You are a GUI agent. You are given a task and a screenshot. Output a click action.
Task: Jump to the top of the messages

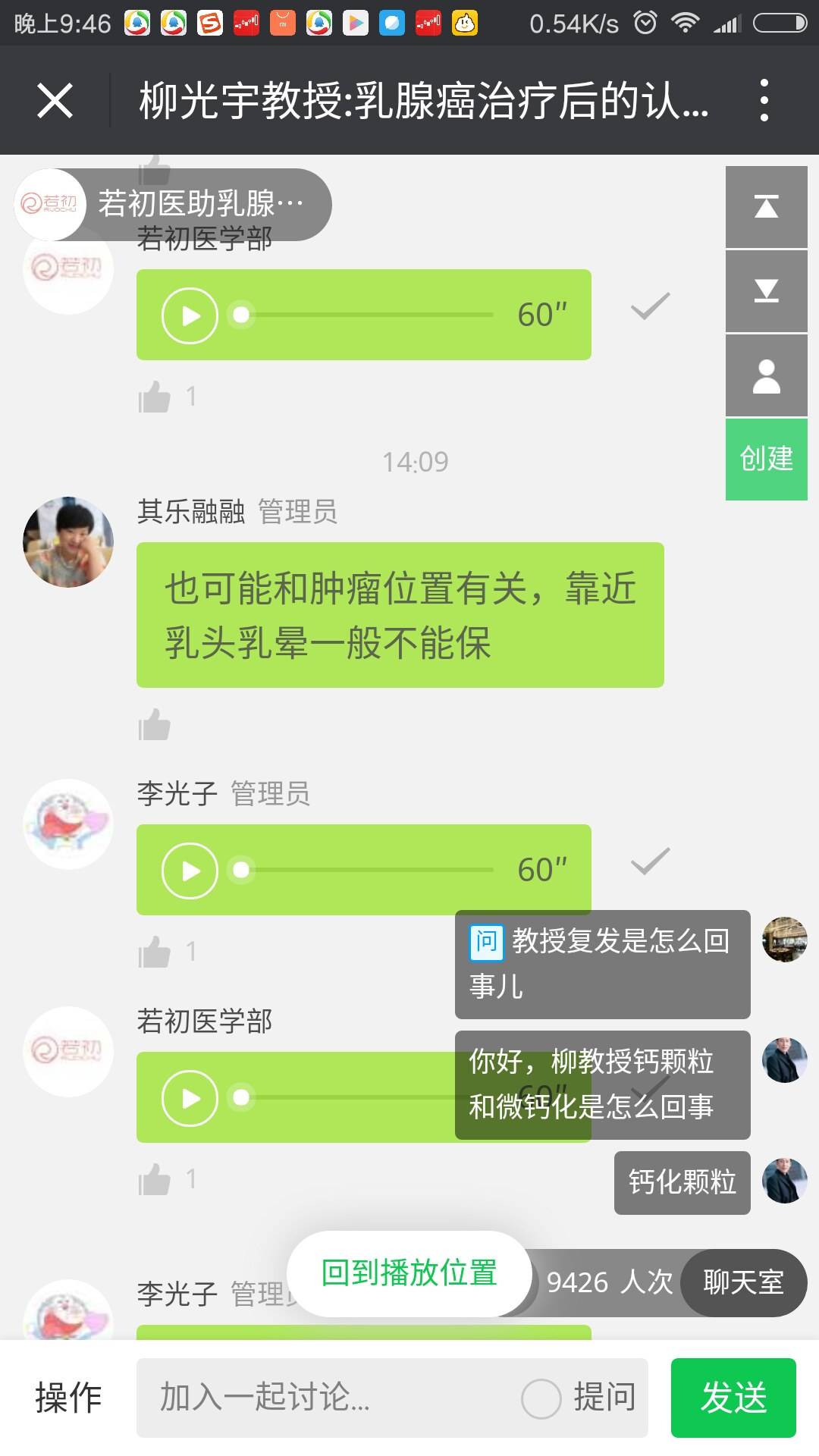[x=766, y=207]
